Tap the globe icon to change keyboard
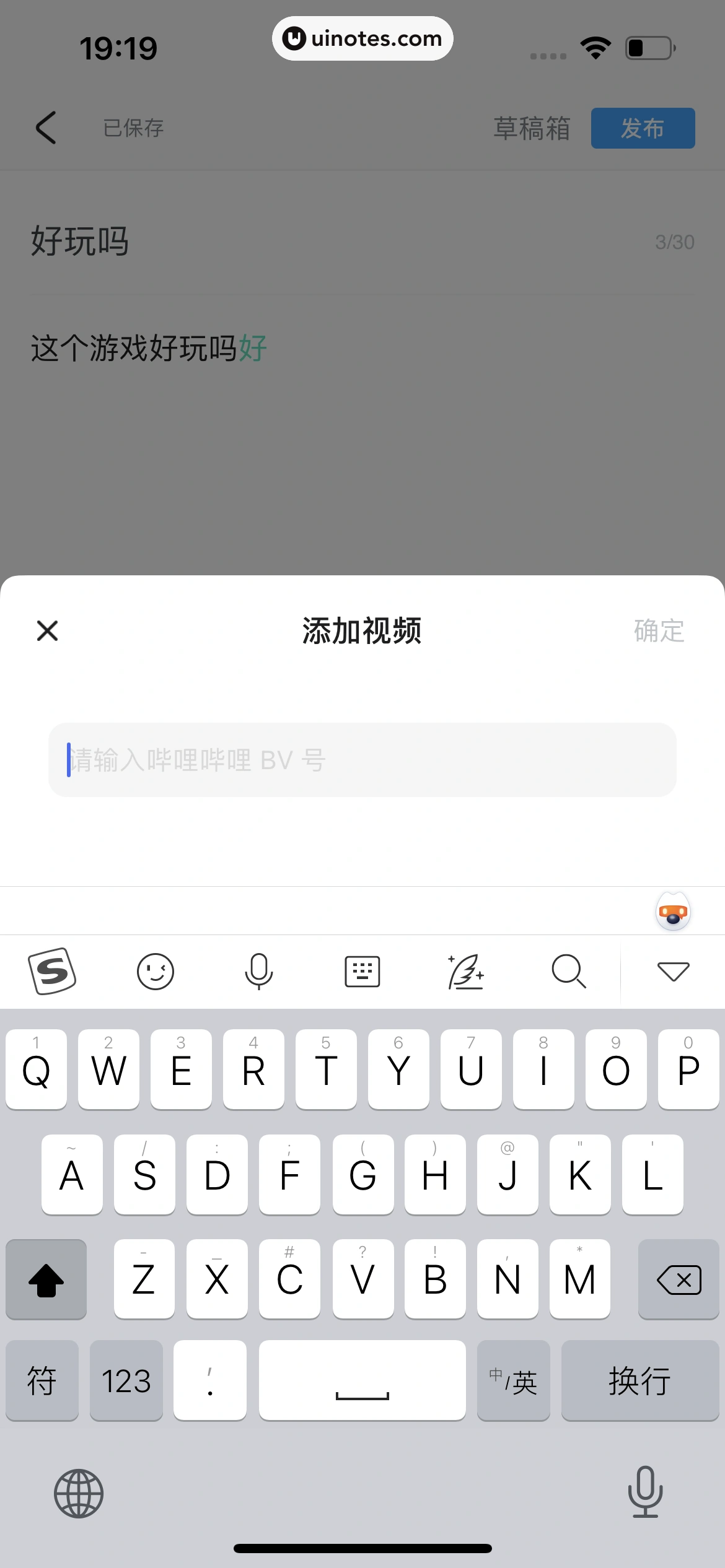Viewport: 725px width, 1568px height. 79,1493
